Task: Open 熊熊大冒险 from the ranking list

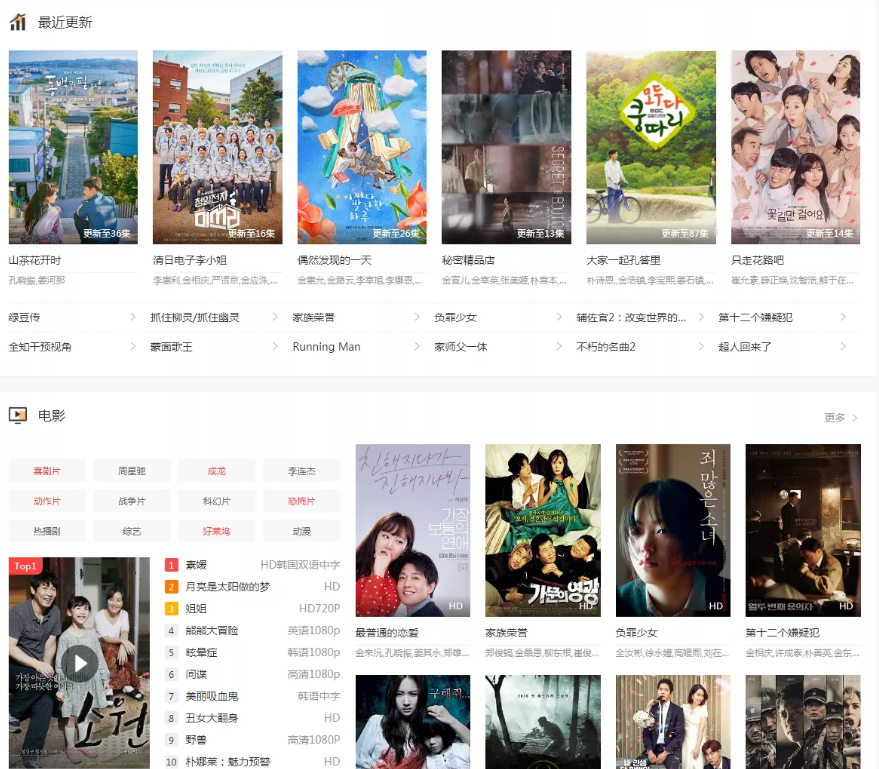Action: click(x=212, y=630)
